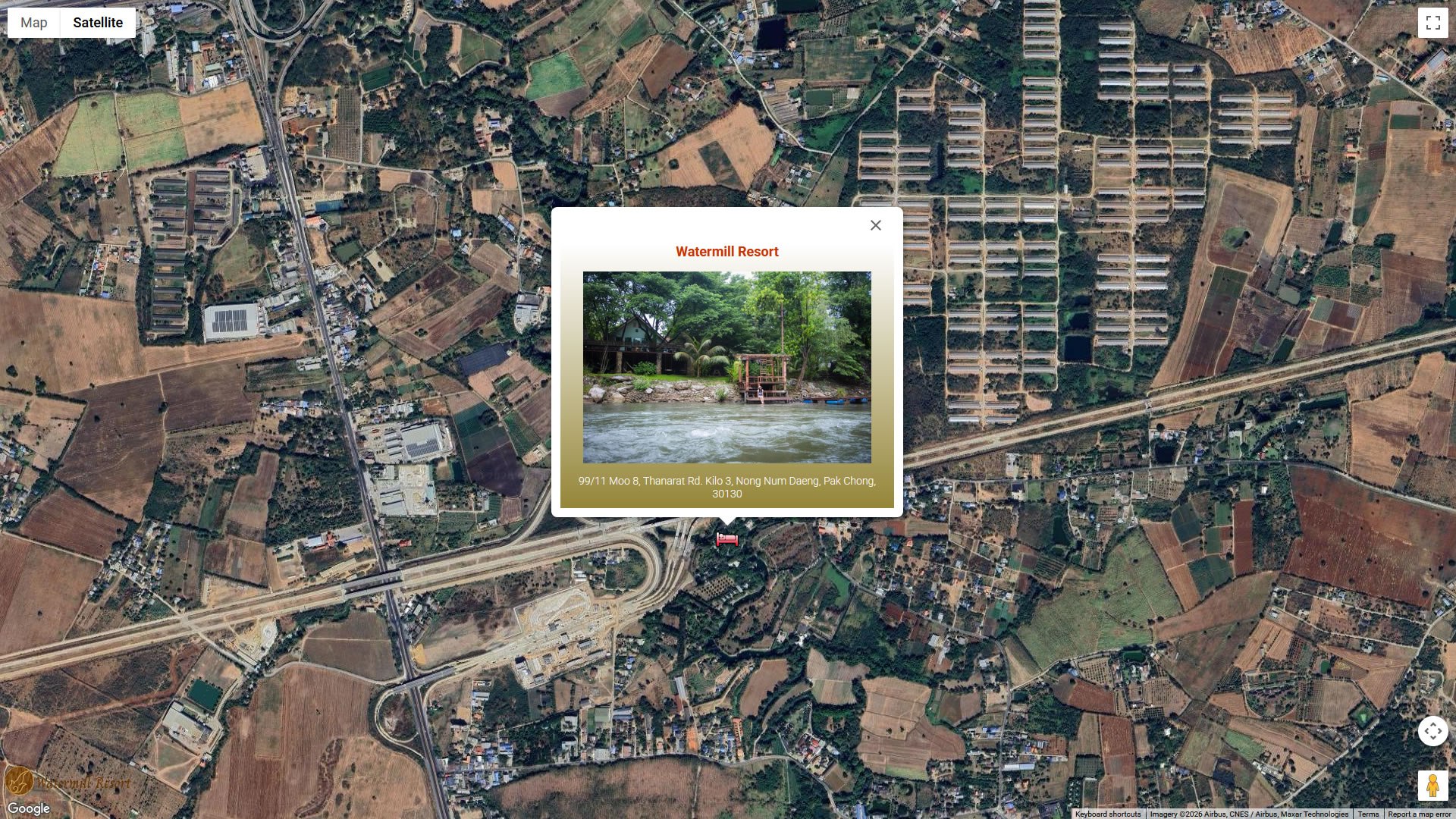Report a map error
1456x819 pixels.
pos(1419,814)
